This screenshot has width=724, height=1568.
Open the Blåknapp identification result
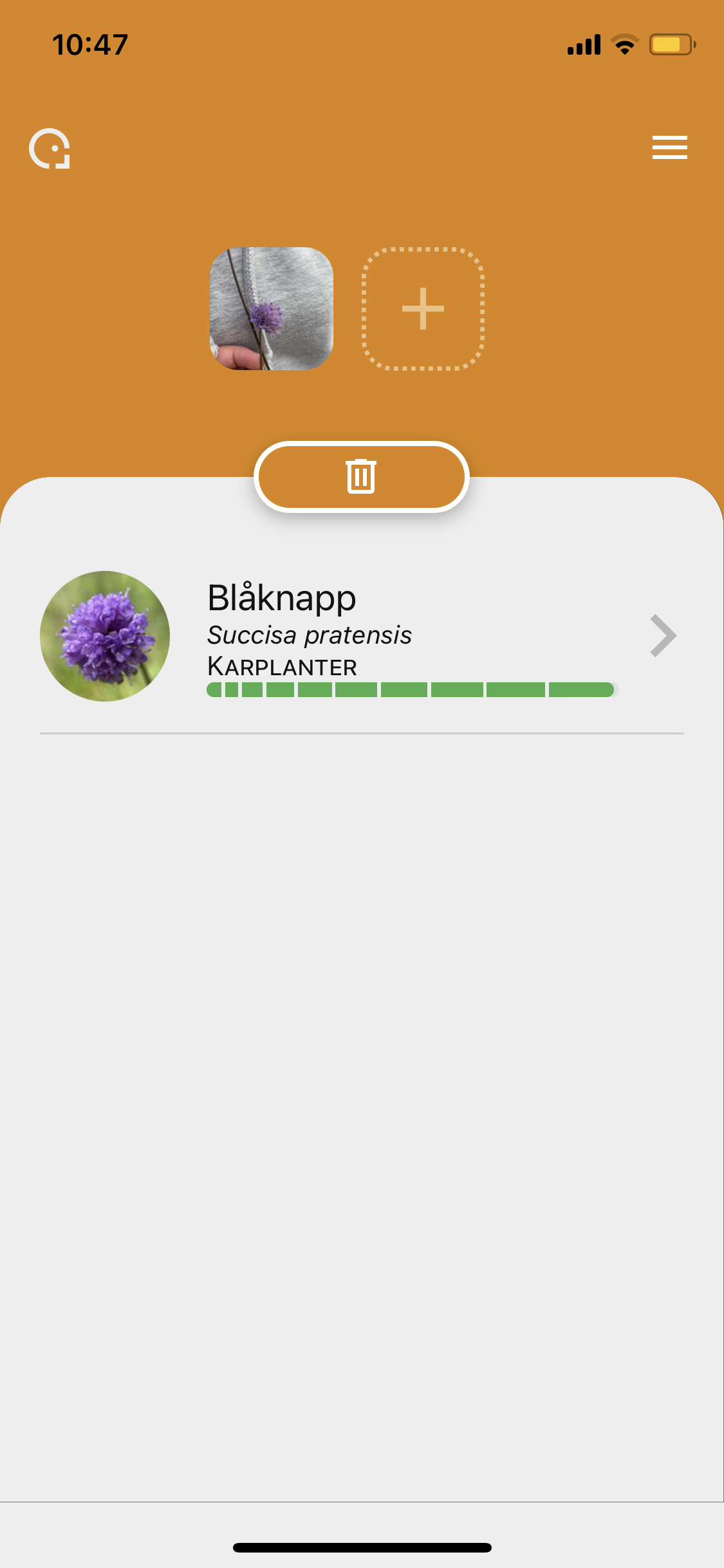[362, 636]
